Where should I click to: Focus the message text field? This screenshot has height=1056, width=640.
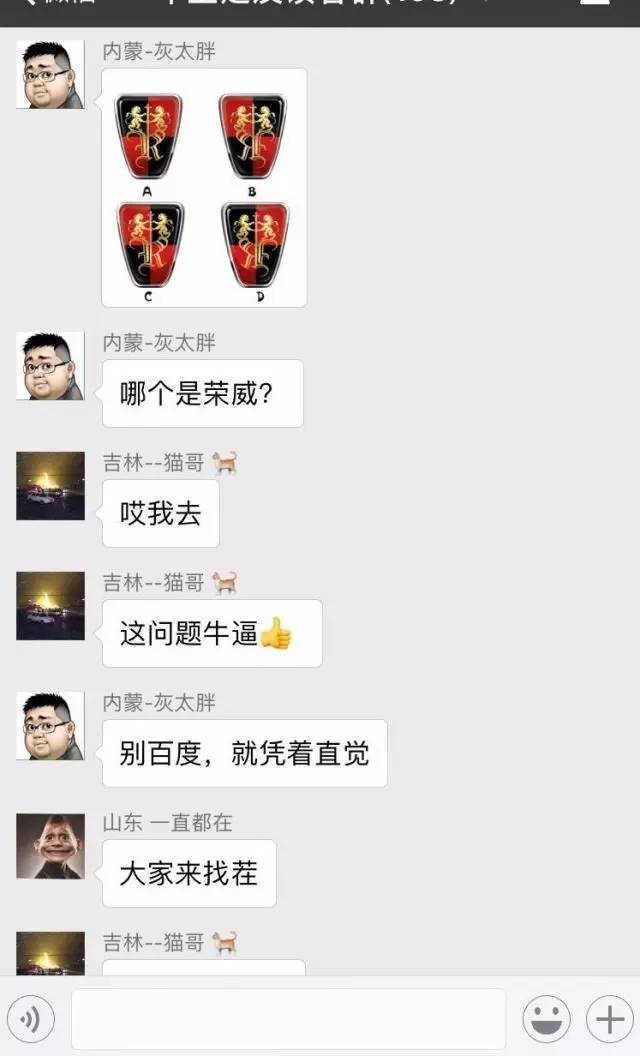click(288, 1019)
